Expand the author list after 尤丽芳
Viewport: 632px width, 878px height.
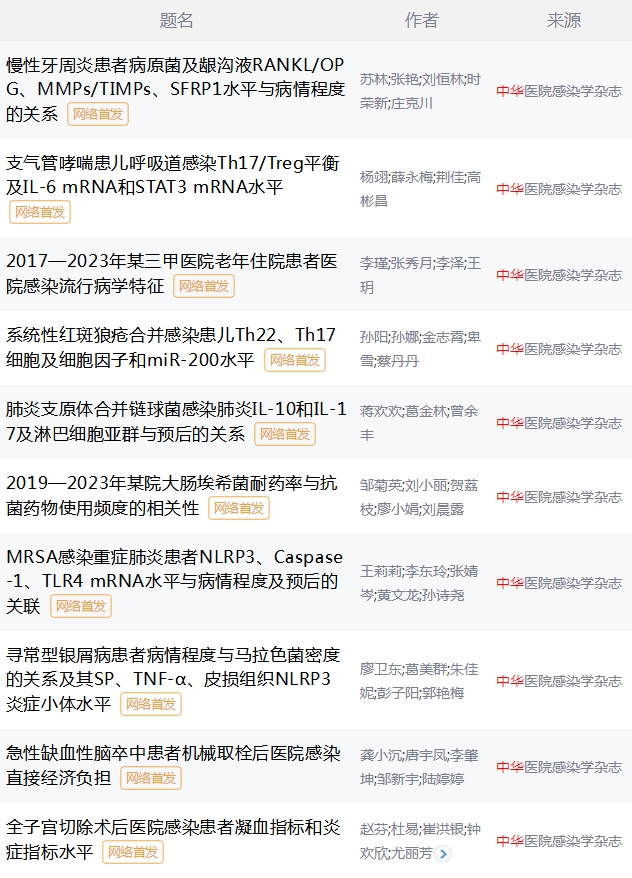(x=444, y=854)
